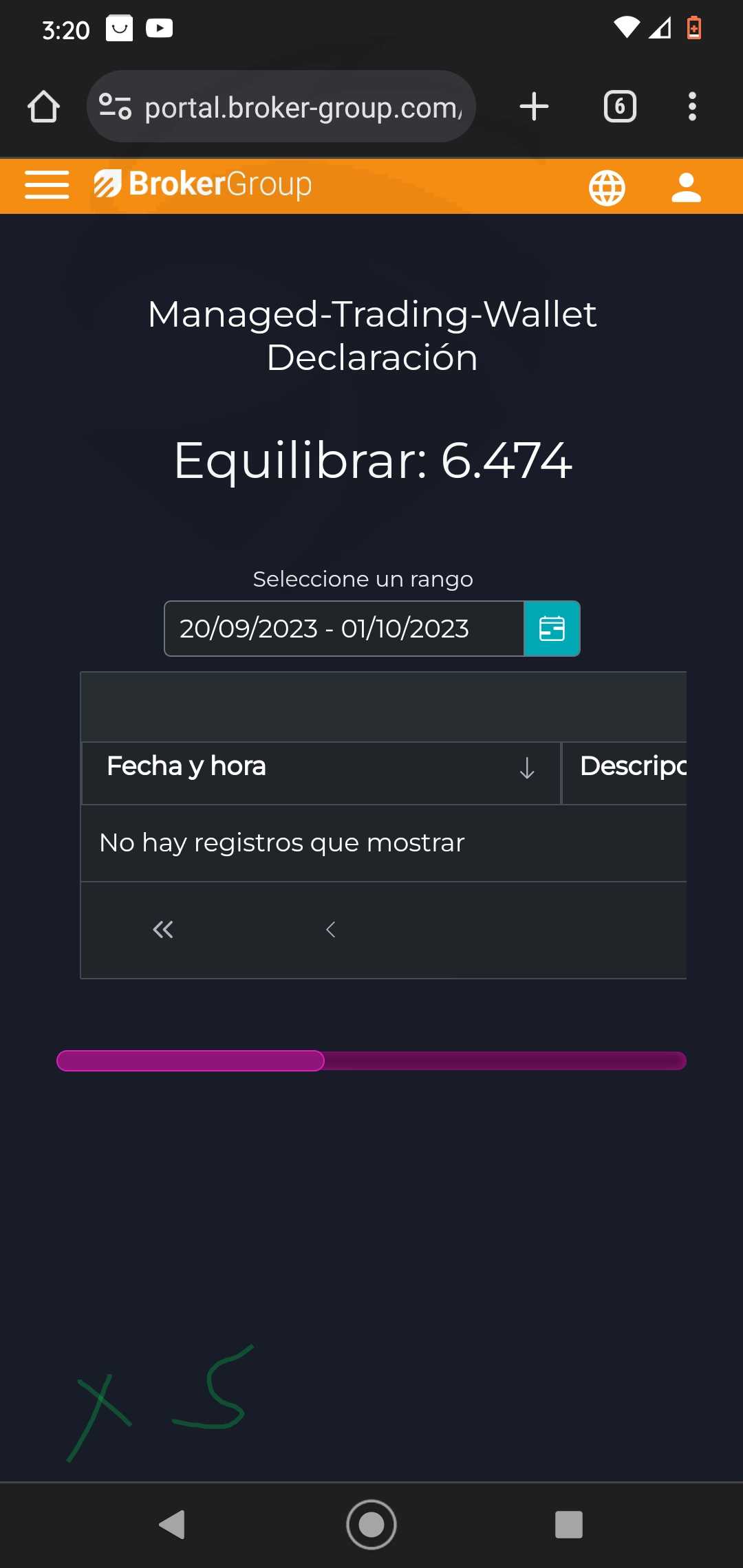Screen dimensions: 743x1568
Task: Open the browser overflow menu
Action: point(692,107)
